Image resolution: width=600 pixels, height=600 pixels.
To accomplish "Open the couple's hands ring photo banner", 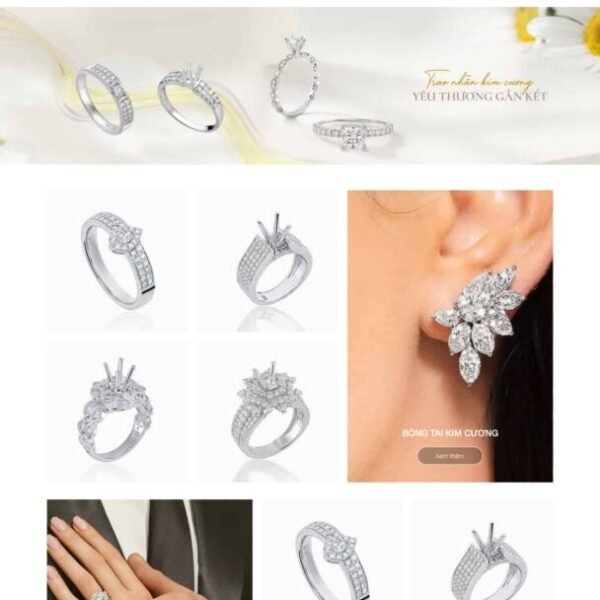I will (149, 550).
